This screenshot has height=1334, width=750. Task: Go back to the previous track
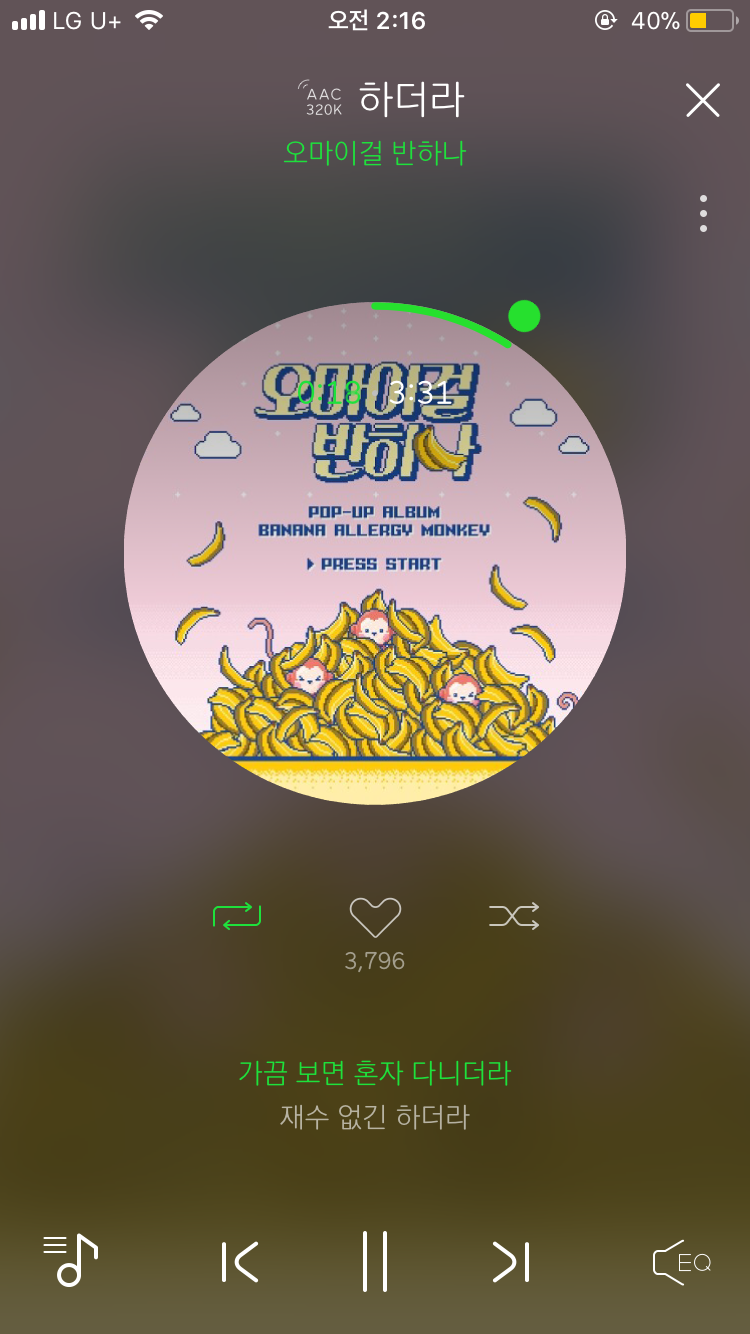[238, 1262]
